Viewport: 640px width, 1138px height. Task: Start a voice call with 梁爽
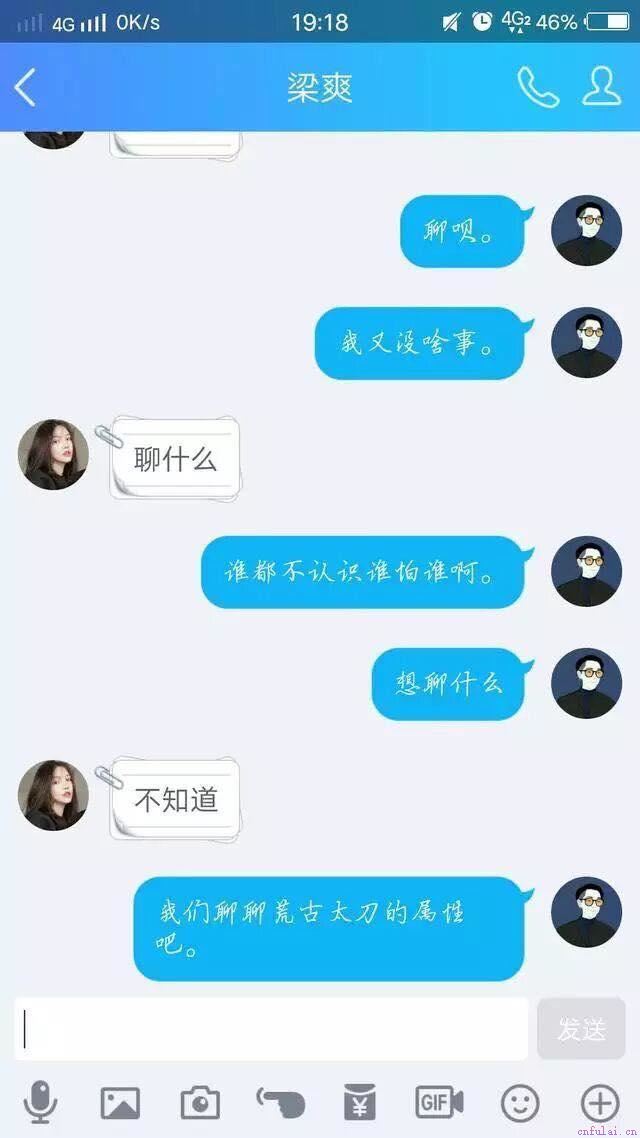point(537,88)
